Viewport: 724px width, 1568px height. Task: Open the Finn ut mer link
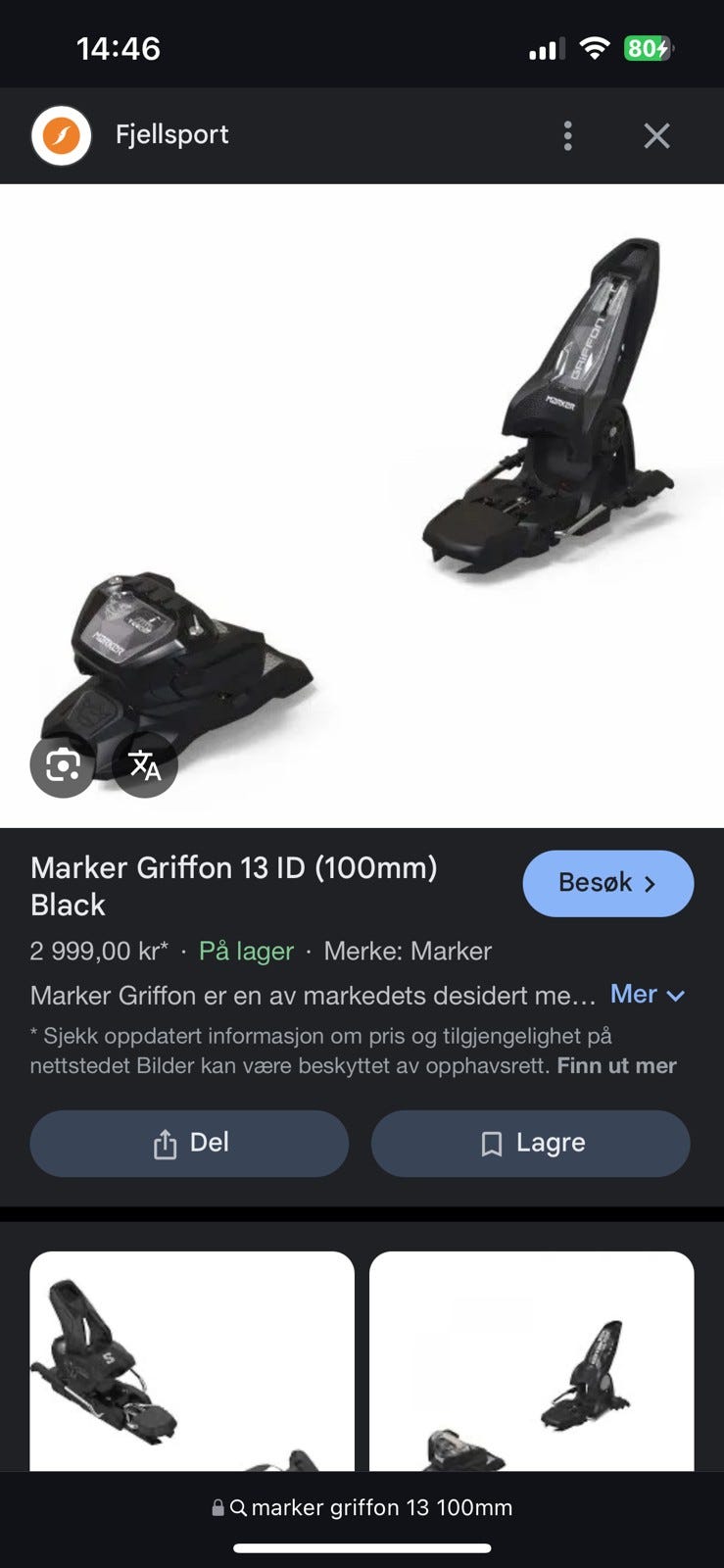tap(616, 1065)
